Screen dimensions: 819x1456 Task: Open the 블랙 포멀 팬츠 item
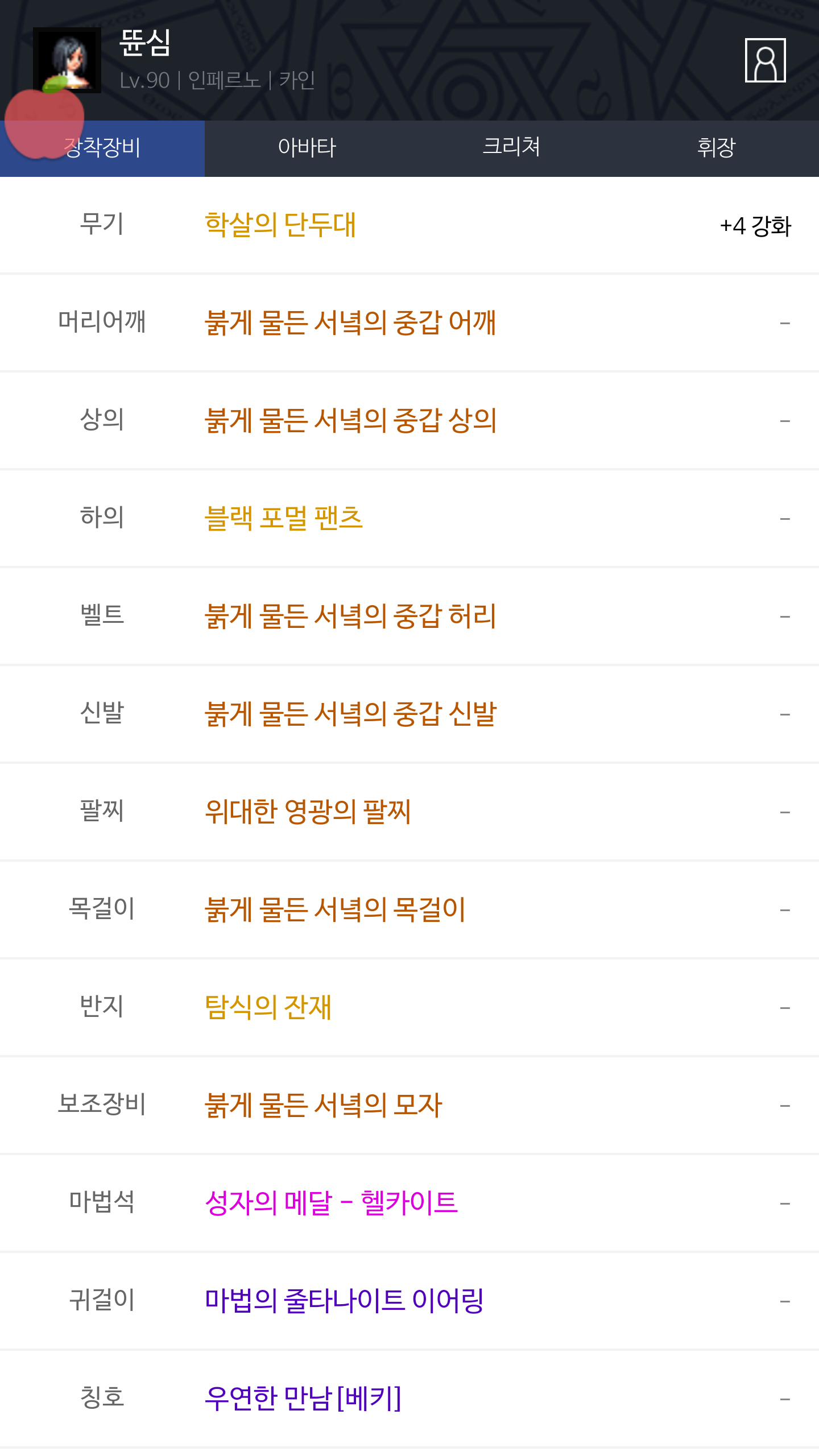click(284, 518)
